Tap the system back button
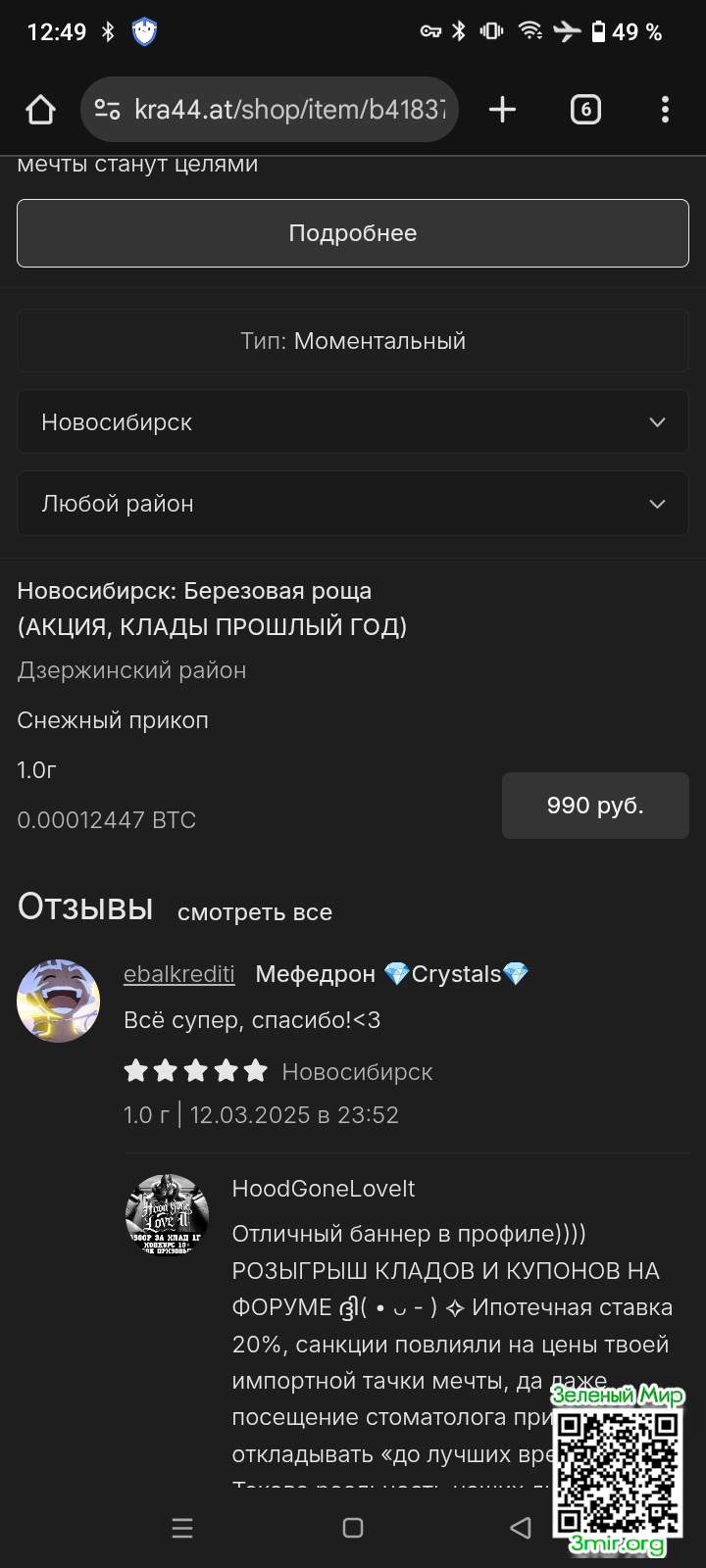The width and height of the screenshot is (706, 1568). point(521,1528)
